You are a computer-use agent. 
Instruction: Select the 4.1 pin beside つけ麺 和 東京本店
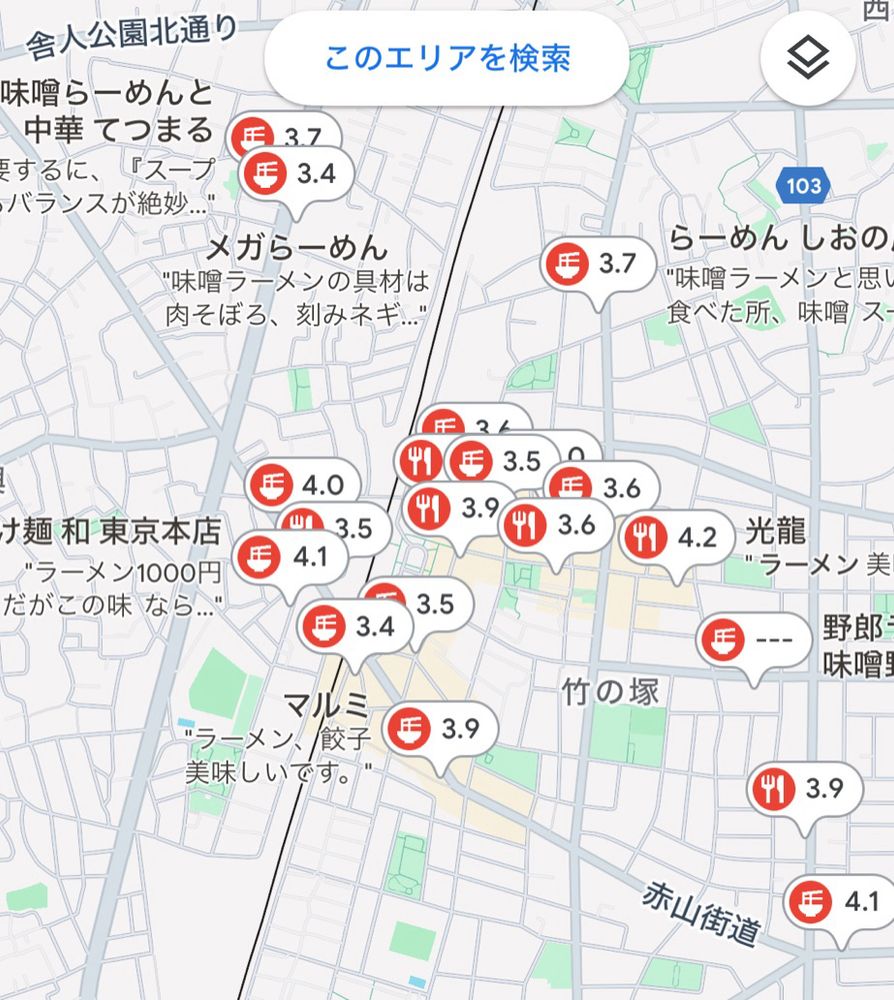(290, 557)
